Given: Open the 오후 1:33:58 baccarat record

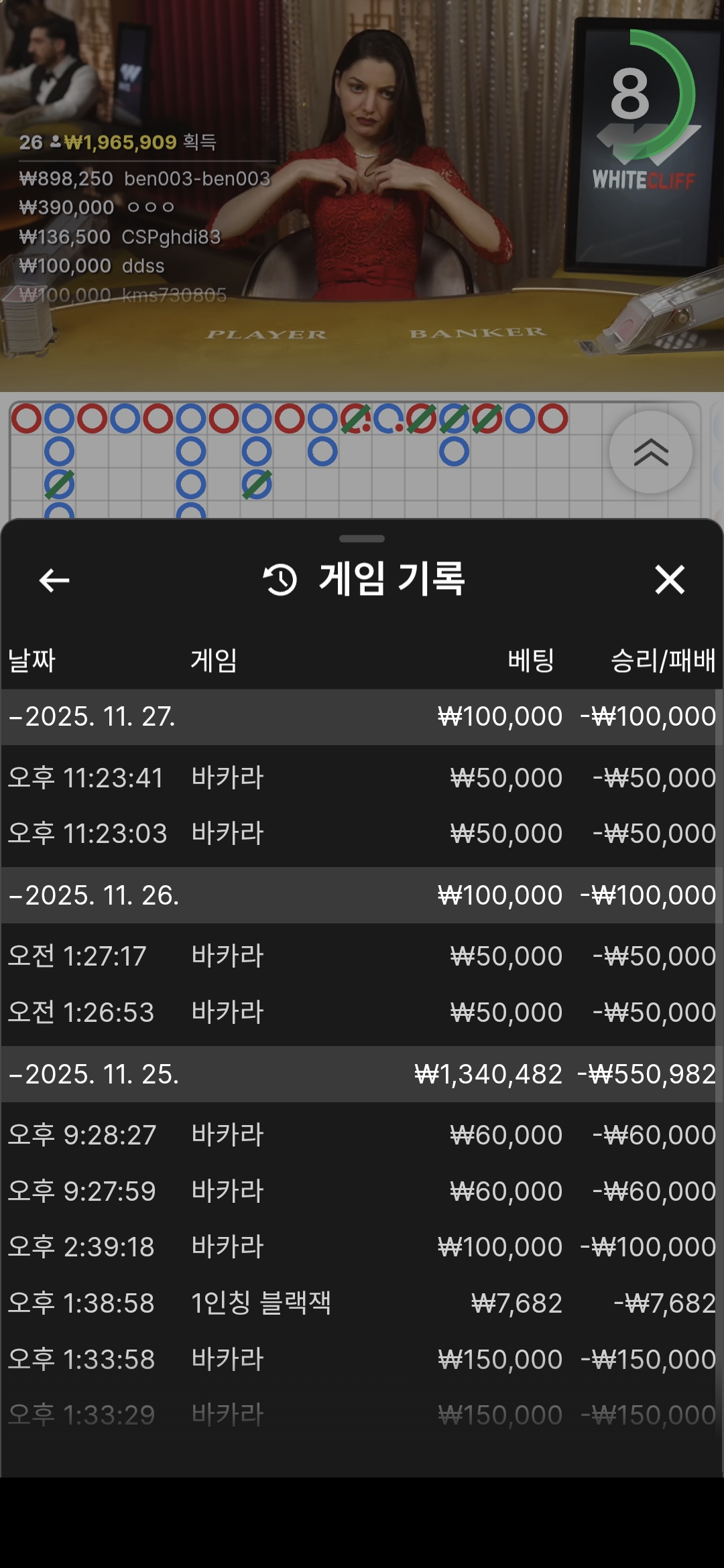Looking at the screenshot, I should pos(362,1360).
